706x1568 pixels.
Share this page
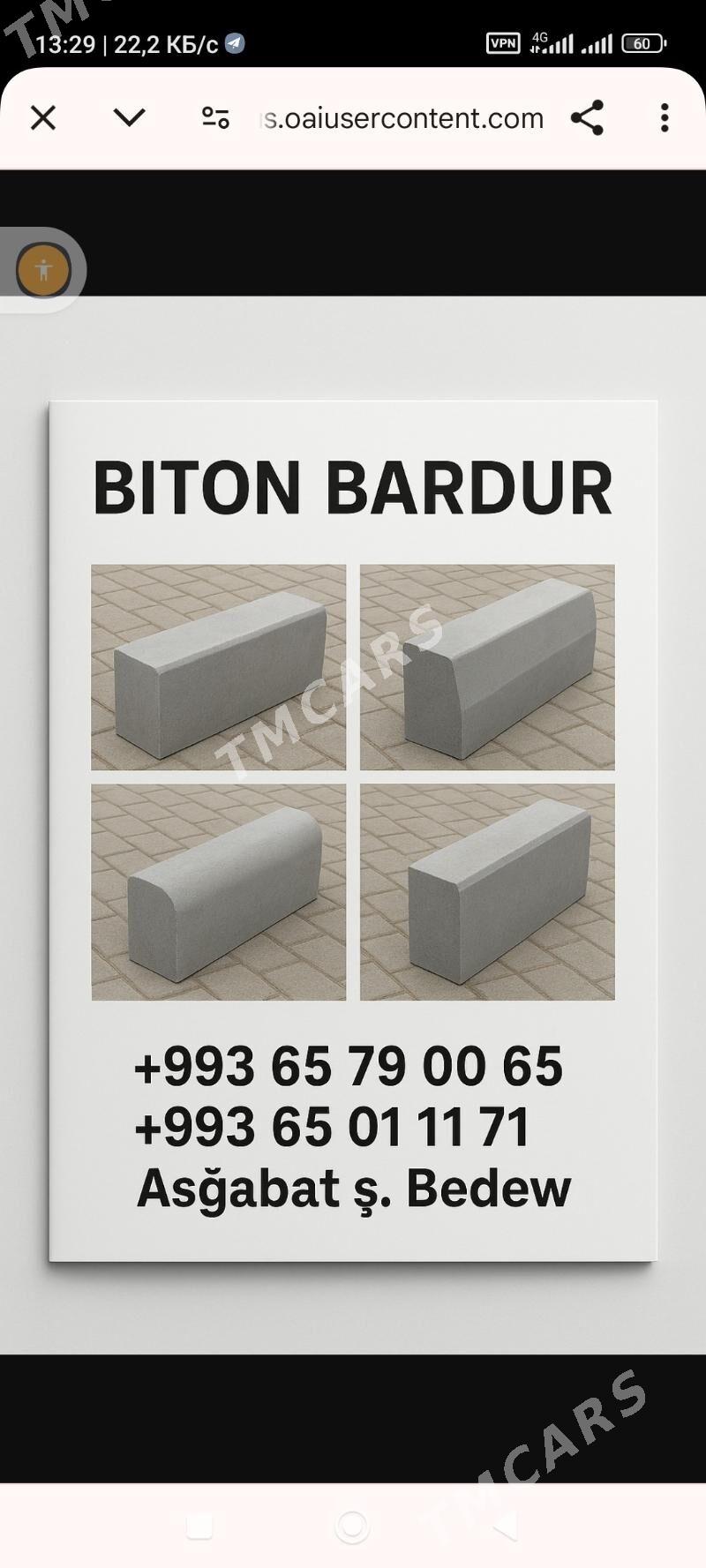coord(587,117)
